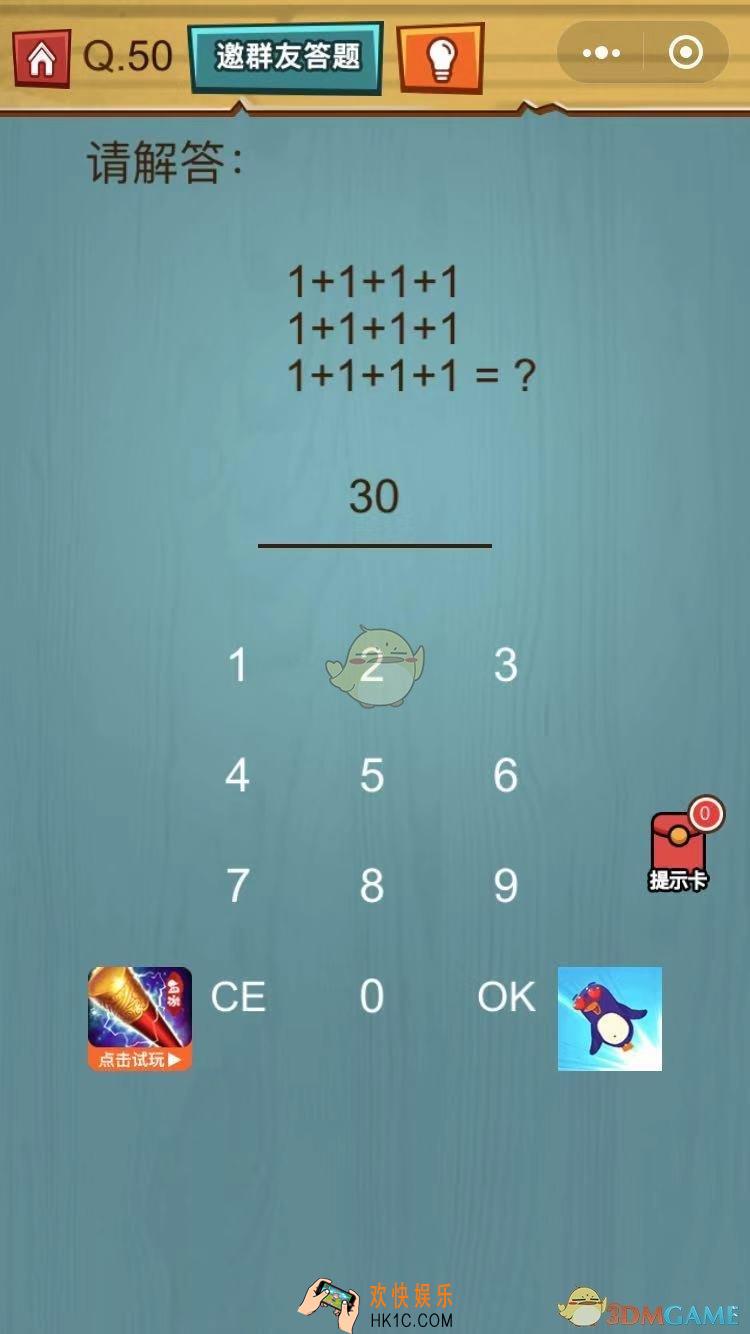Open the mini program three-dot menu
Screen dimensions: 750x1334
601,53
